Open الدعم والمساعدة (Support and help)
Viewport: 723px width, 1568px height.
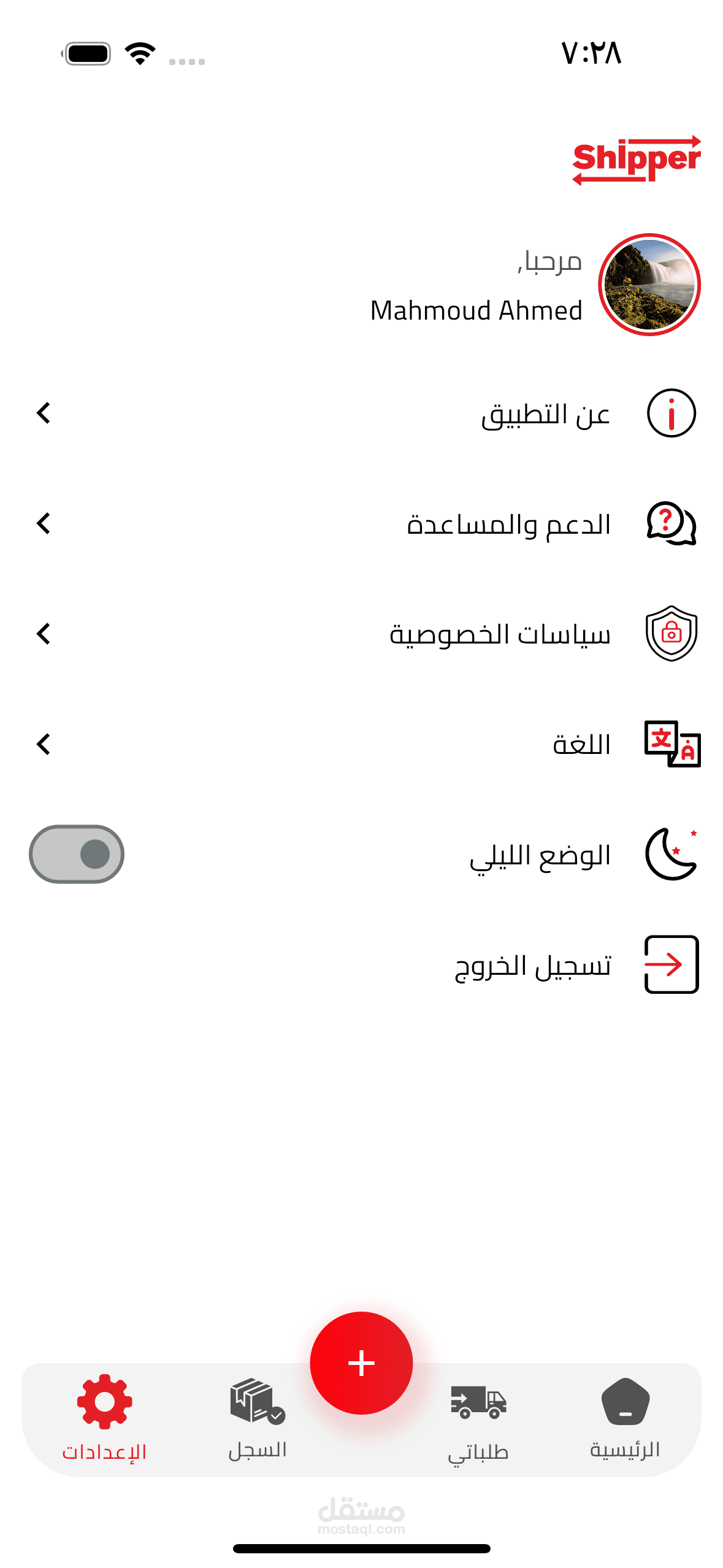508,525
